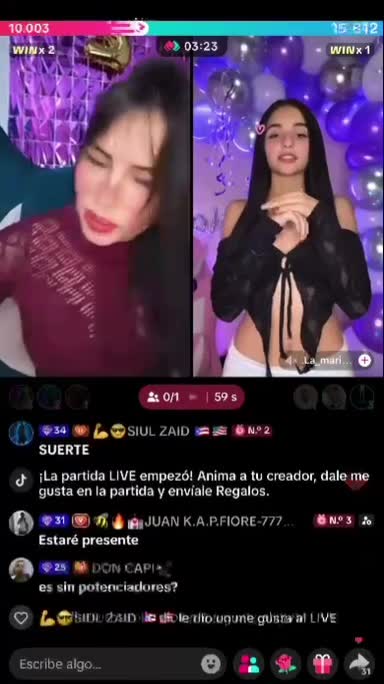Screen dimensions: 384x684
Task: Open the battle timer 03:23 badge
Action: click(192, 47)
